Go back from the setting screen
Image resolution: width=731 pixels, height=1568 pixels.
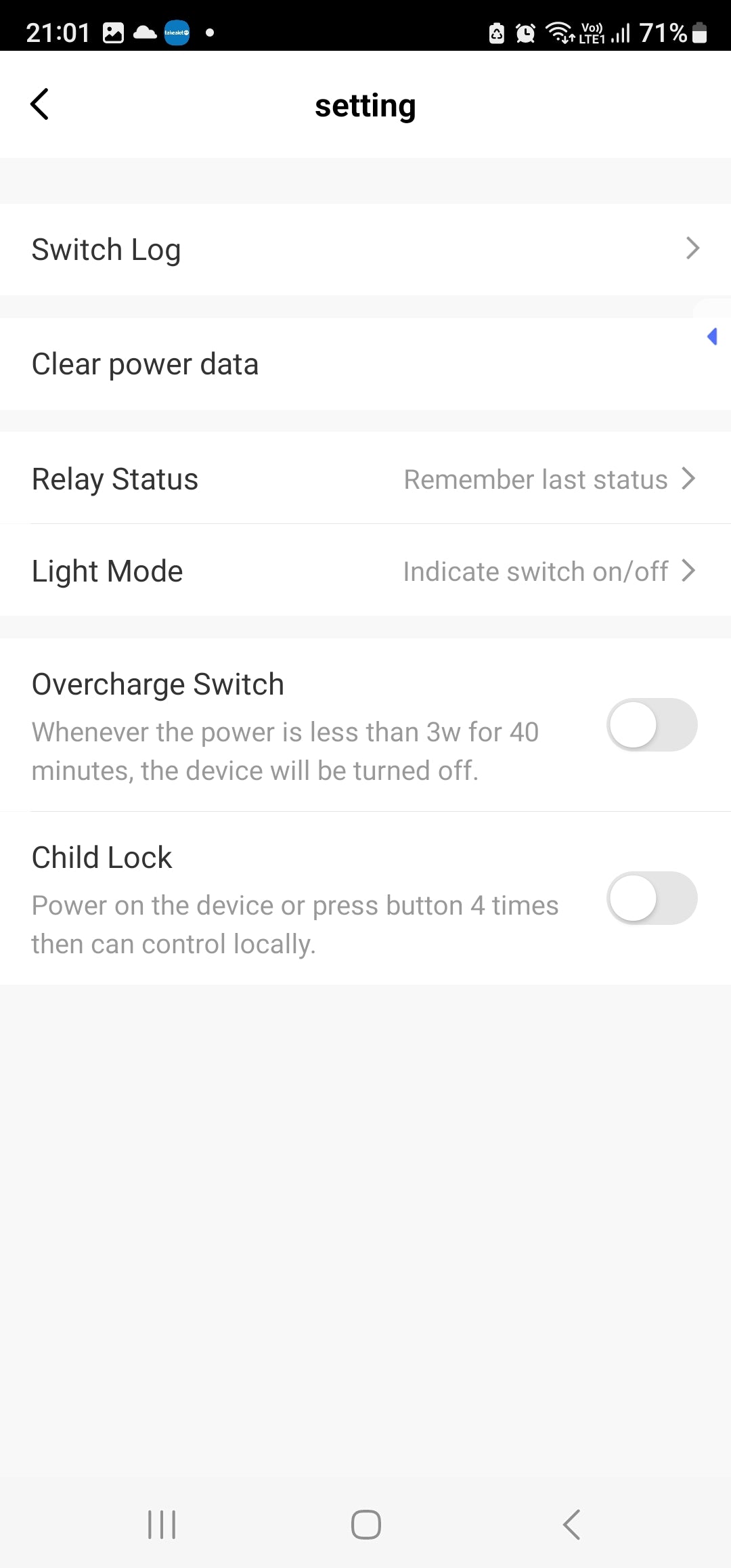(39, 104)
